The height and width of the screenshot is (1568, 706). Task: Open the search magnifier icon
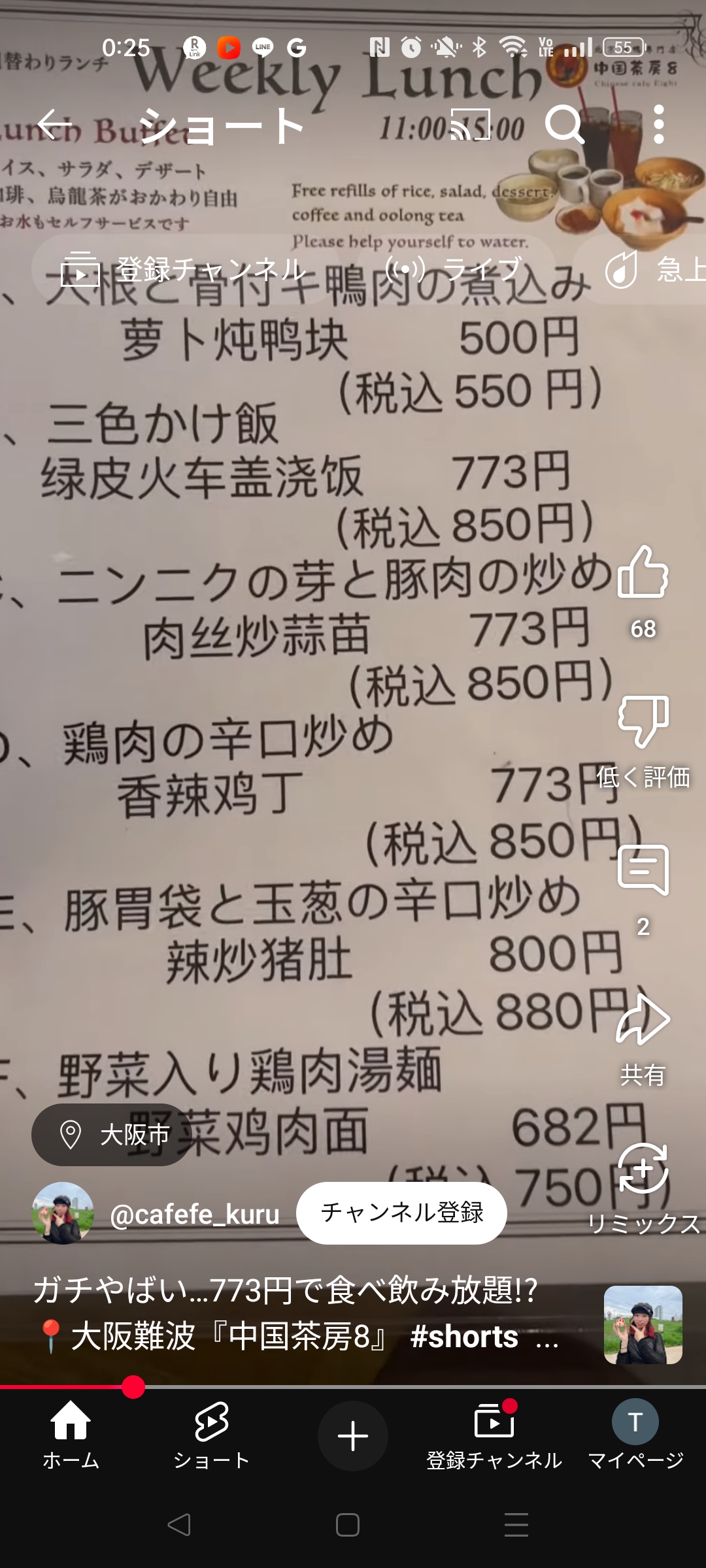[x=564, y=124]
